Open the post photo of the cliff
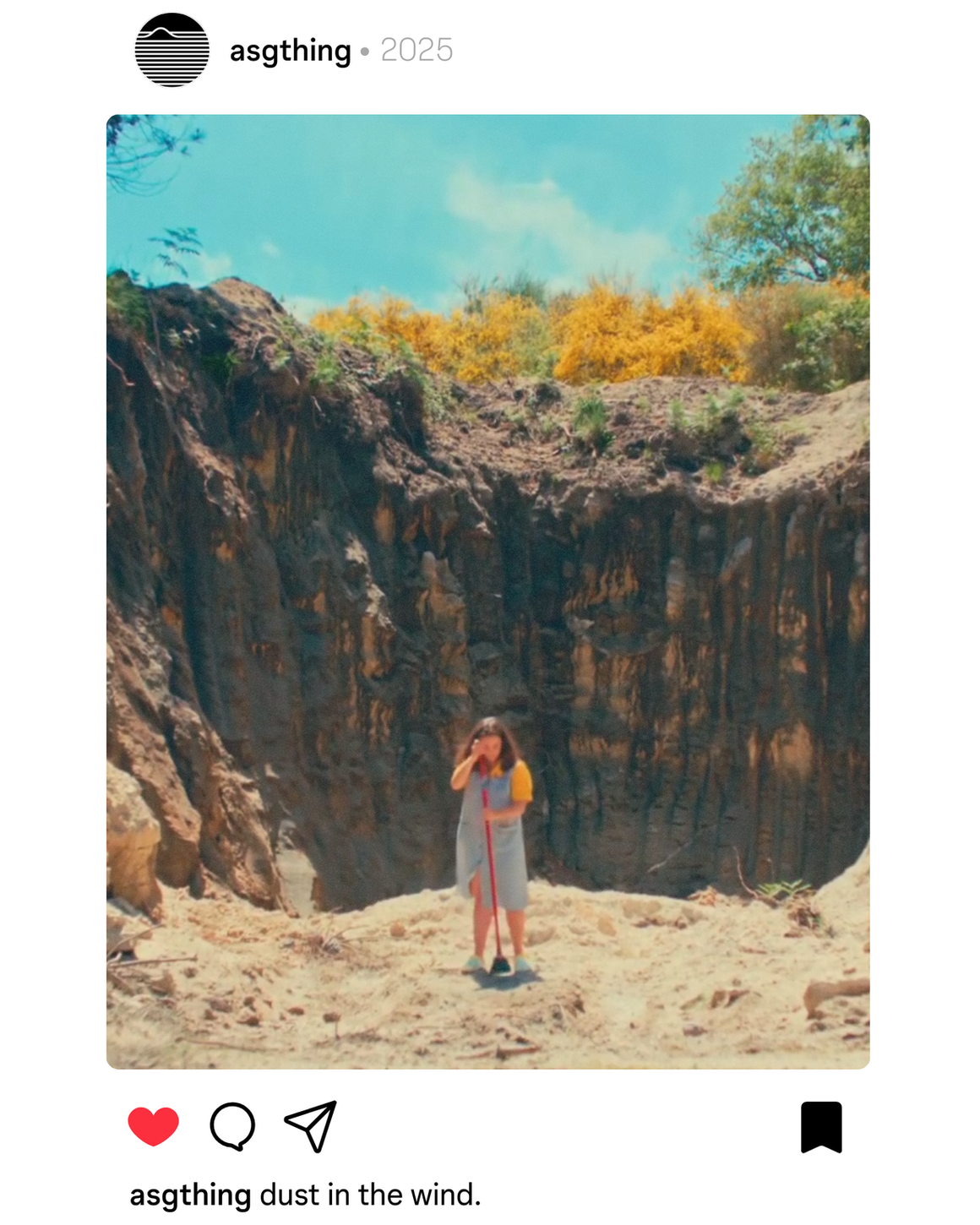Screen dimensions: 980x1225 pyautogui.click(x=488, y=591)
